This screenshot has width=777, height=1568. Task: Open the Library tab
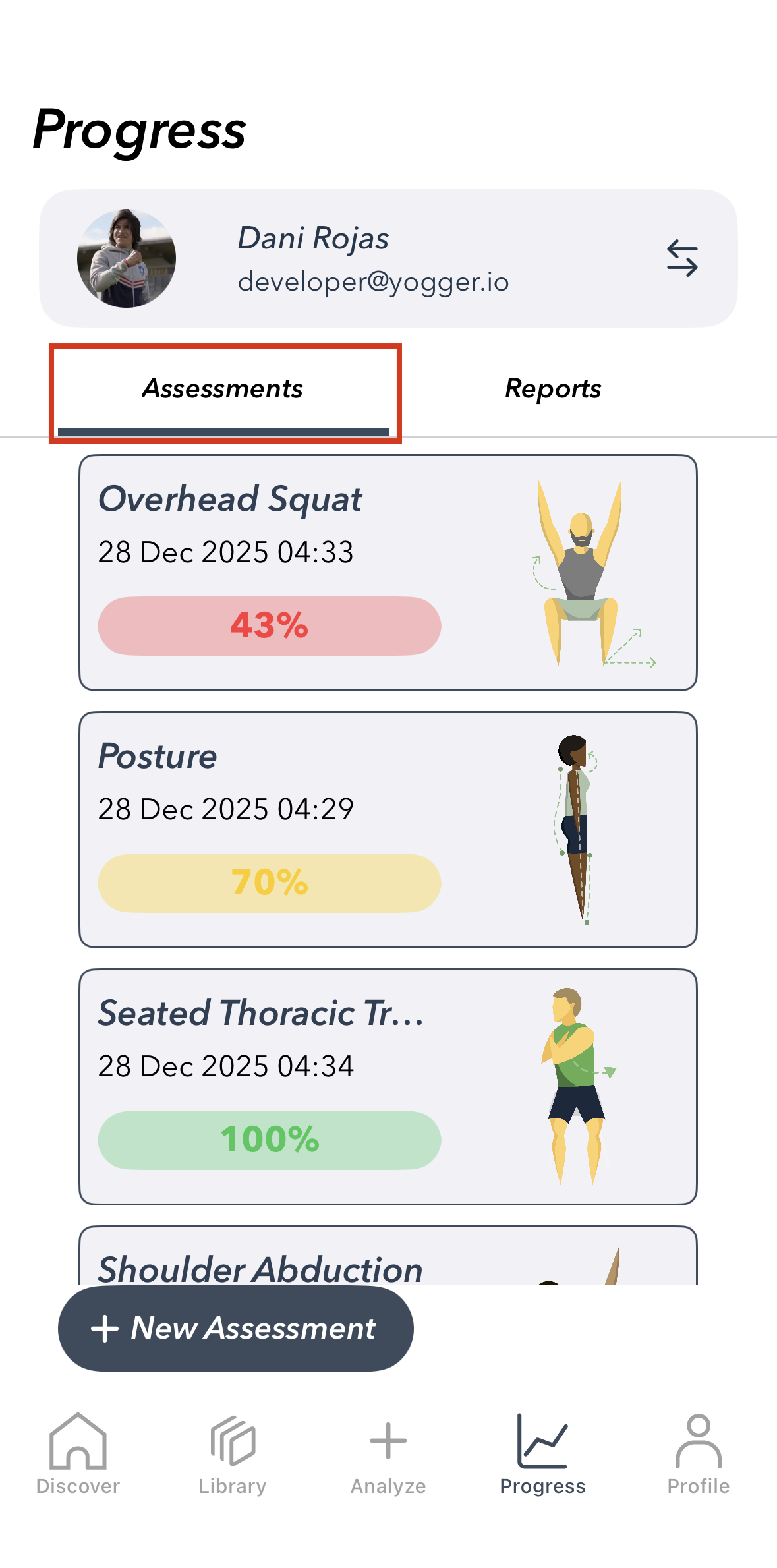[x=233, y=1454]
